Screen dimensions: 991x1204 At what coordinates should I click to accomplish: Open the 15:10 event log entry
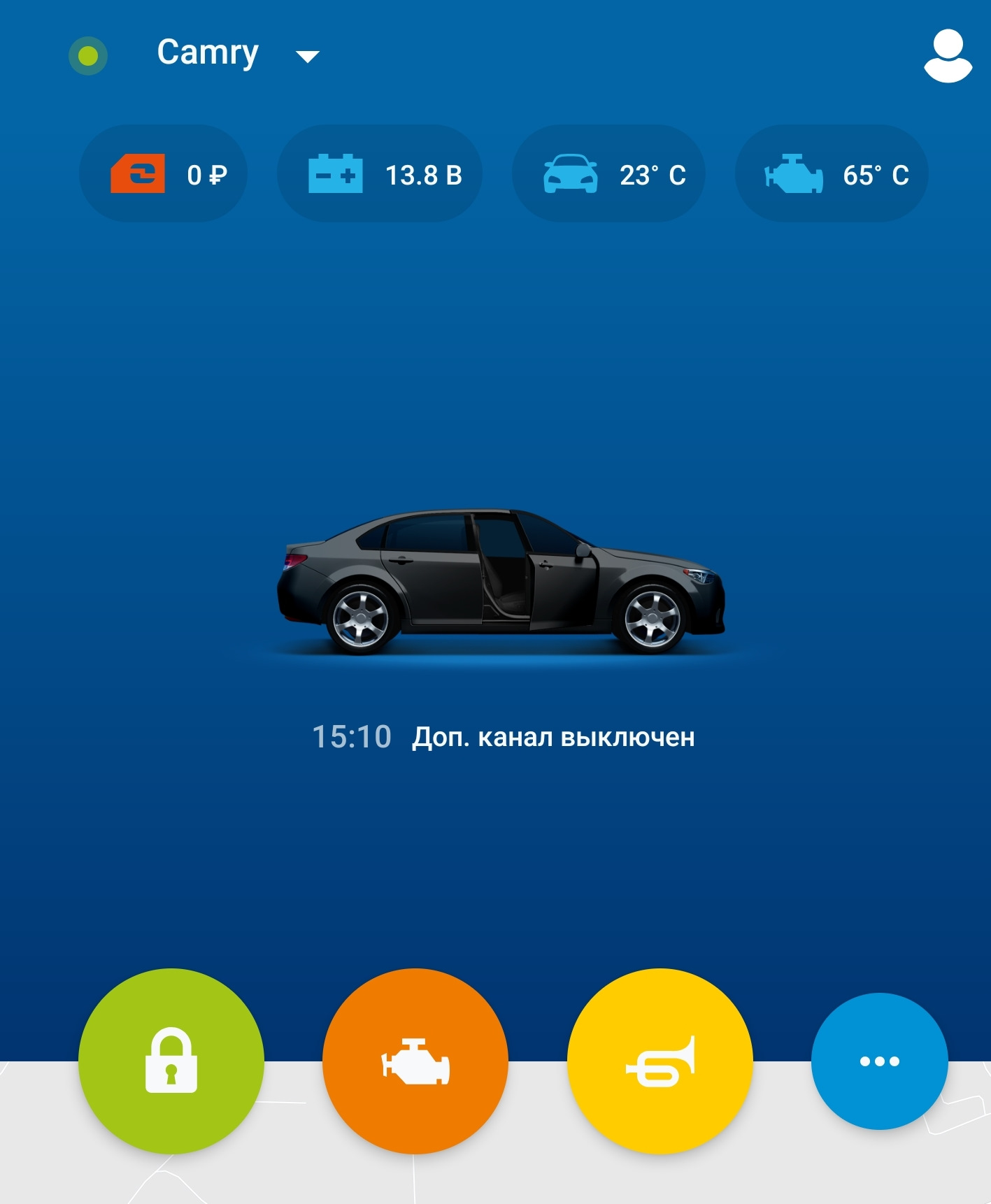tap(503, 737)
